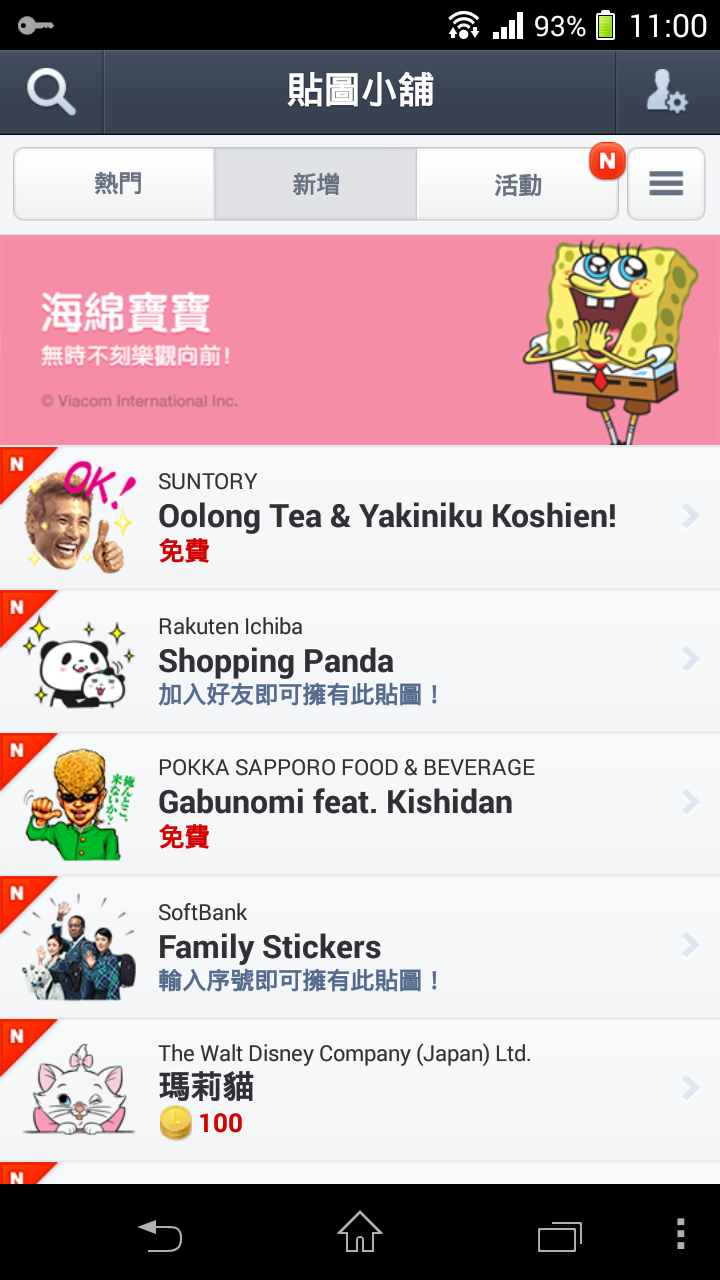This screenshot has height=1280, width=720.
Task: Open the account settings icon
Action: 666,92
